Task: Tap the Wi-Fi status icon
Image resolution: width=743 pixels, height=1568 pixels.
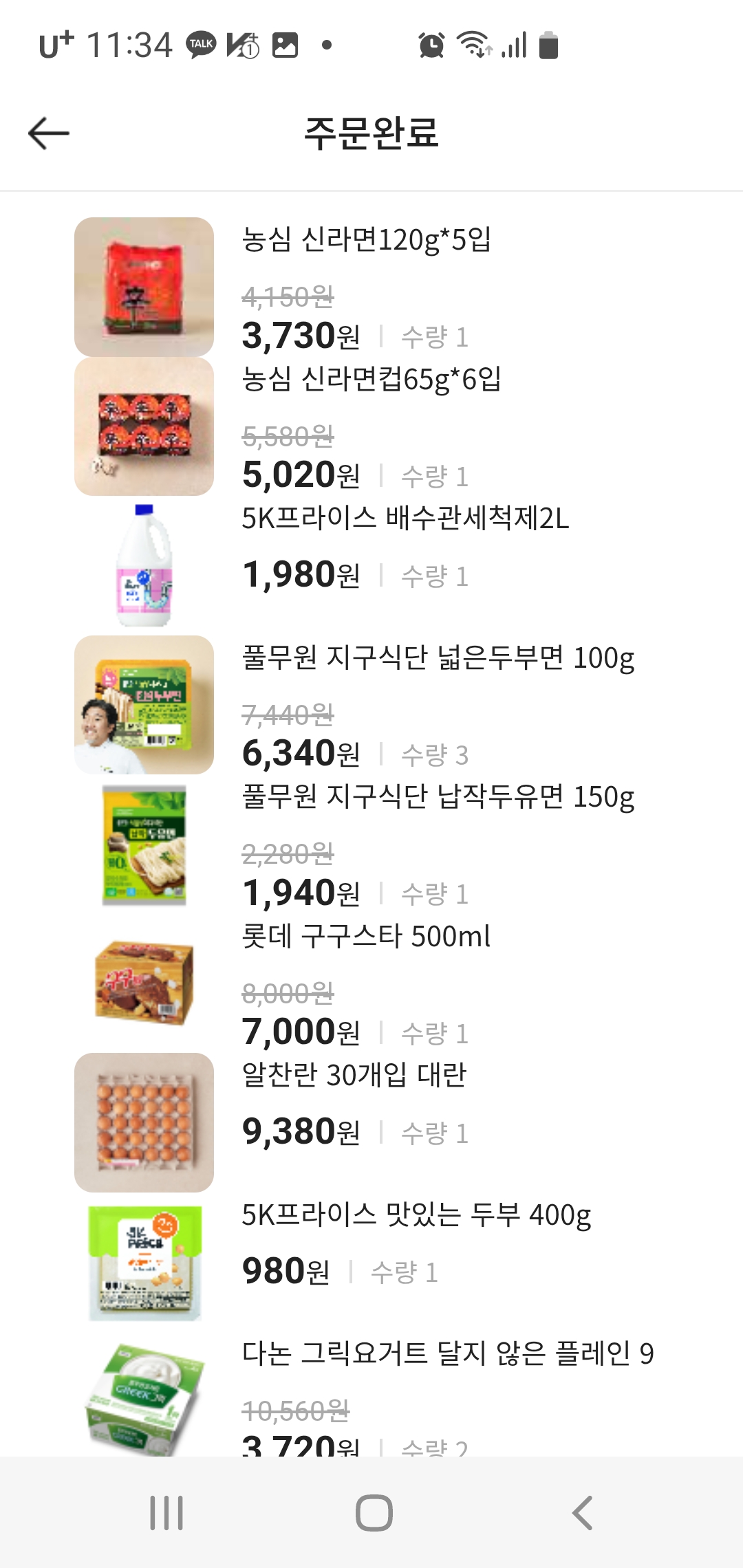Action: 473,44
